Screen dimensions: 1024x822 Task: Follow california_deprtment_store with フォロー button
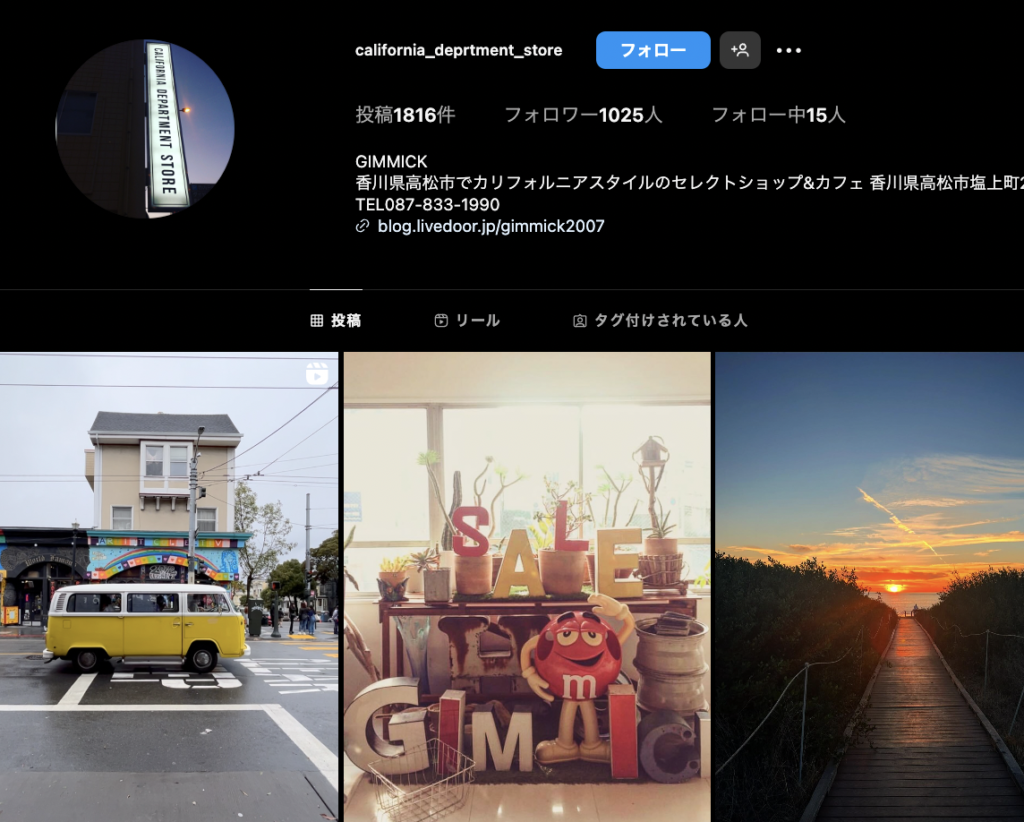pyautogui.click(x=653, y=50)
